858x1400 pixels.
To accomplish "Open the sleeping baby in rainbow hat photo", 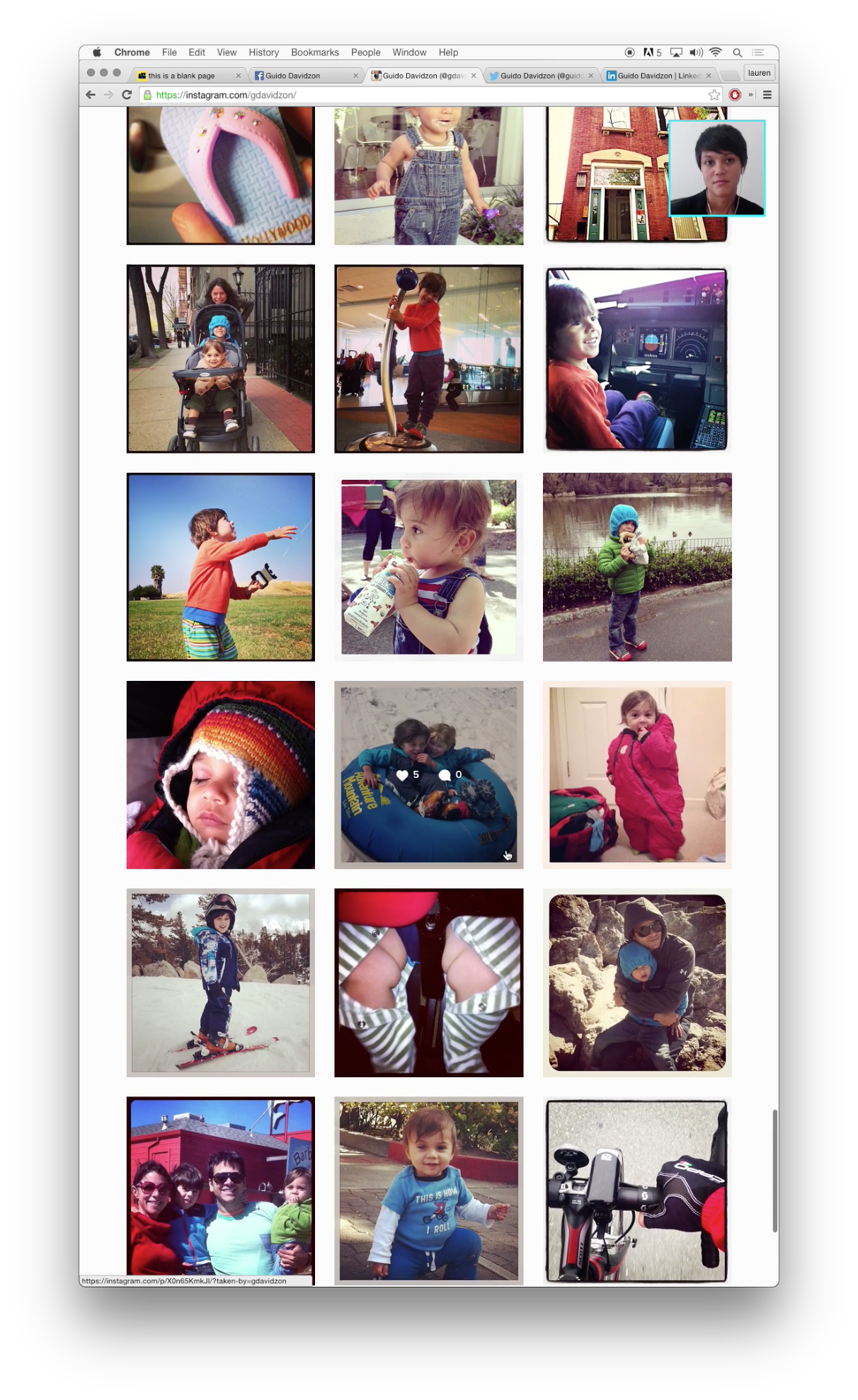I will click(x=220, y=774).
